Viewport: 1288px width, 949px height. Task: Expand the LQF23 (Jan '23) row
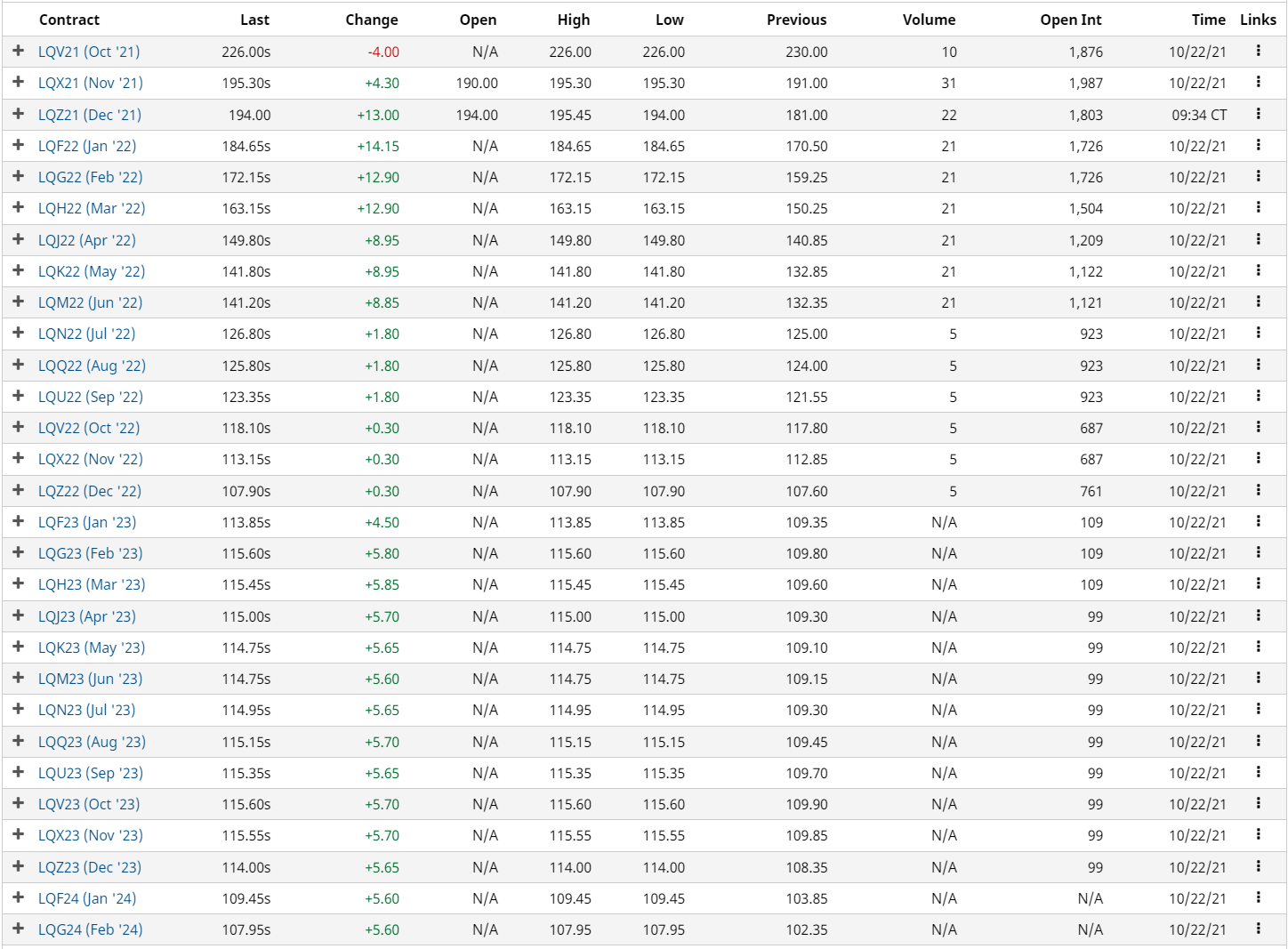point(18,521)
